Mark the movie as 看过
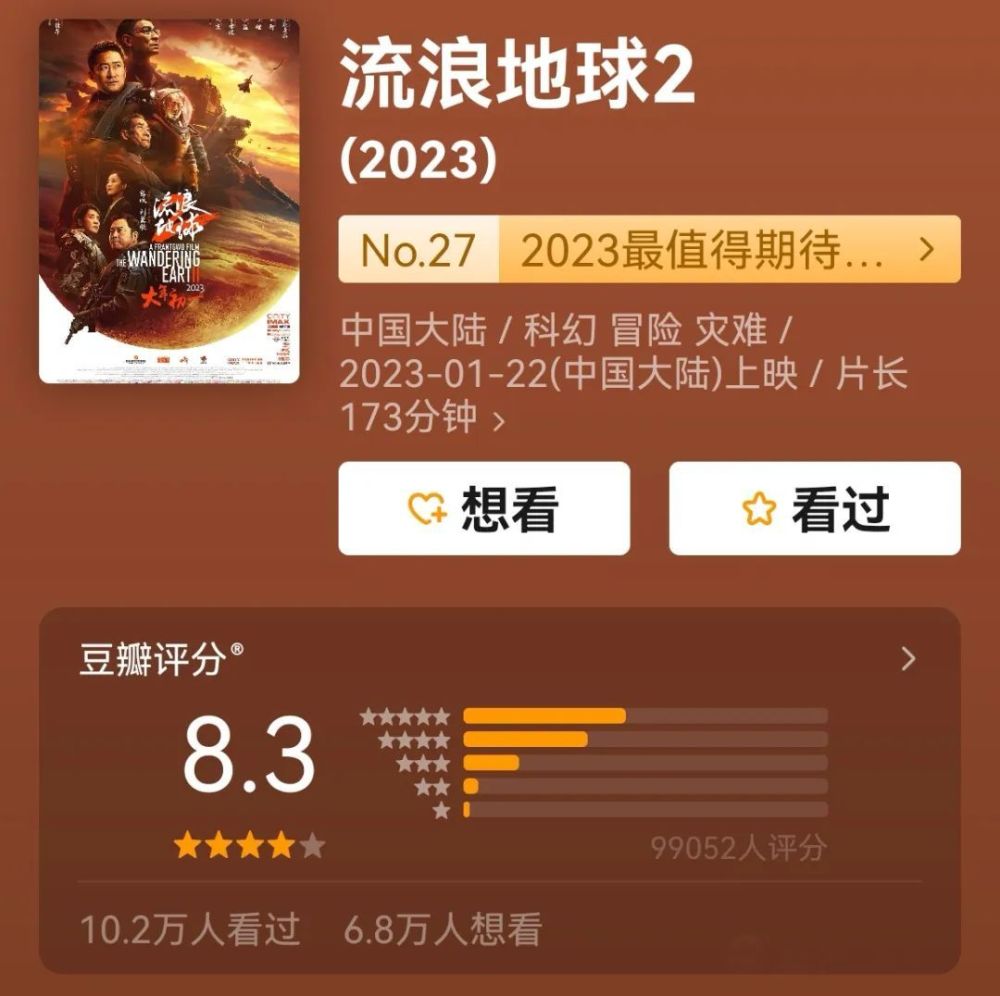The image size is (1000, 996). coord(814,509)
